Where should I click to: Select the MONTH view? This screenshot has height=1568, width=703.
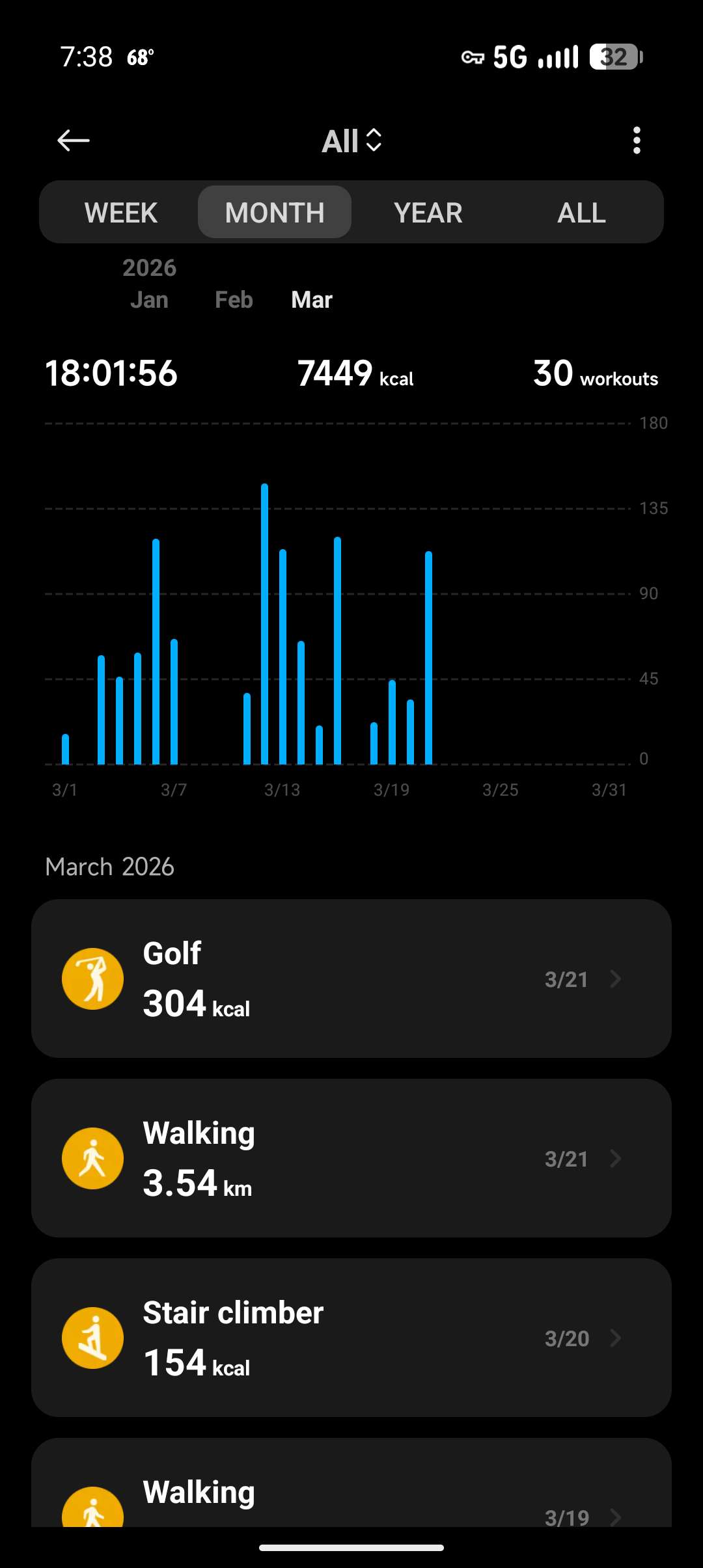coord(275,213)
